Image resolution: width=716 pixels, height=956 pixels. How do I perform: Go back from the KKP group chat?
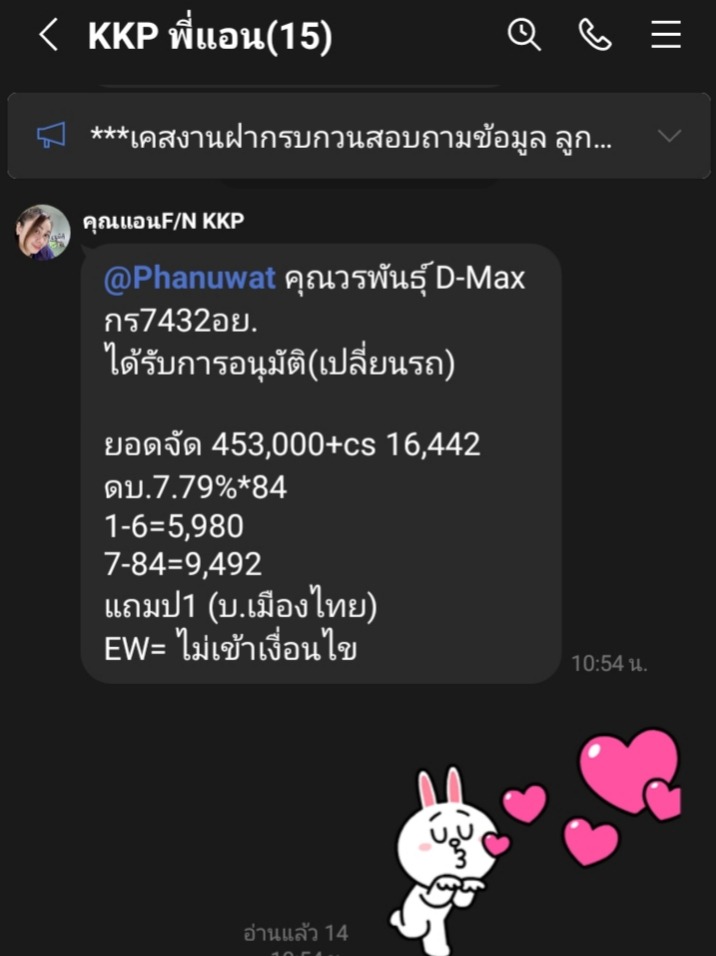click(x=47, y=37)
